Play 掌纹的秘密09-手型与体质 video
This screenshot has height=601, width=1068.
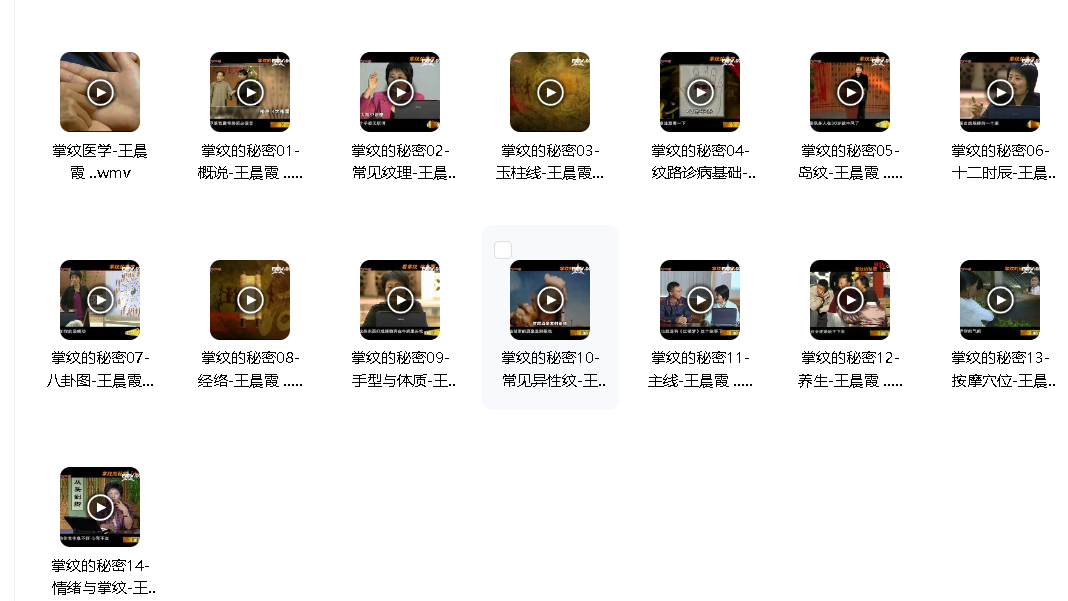(x=400, y=299)
